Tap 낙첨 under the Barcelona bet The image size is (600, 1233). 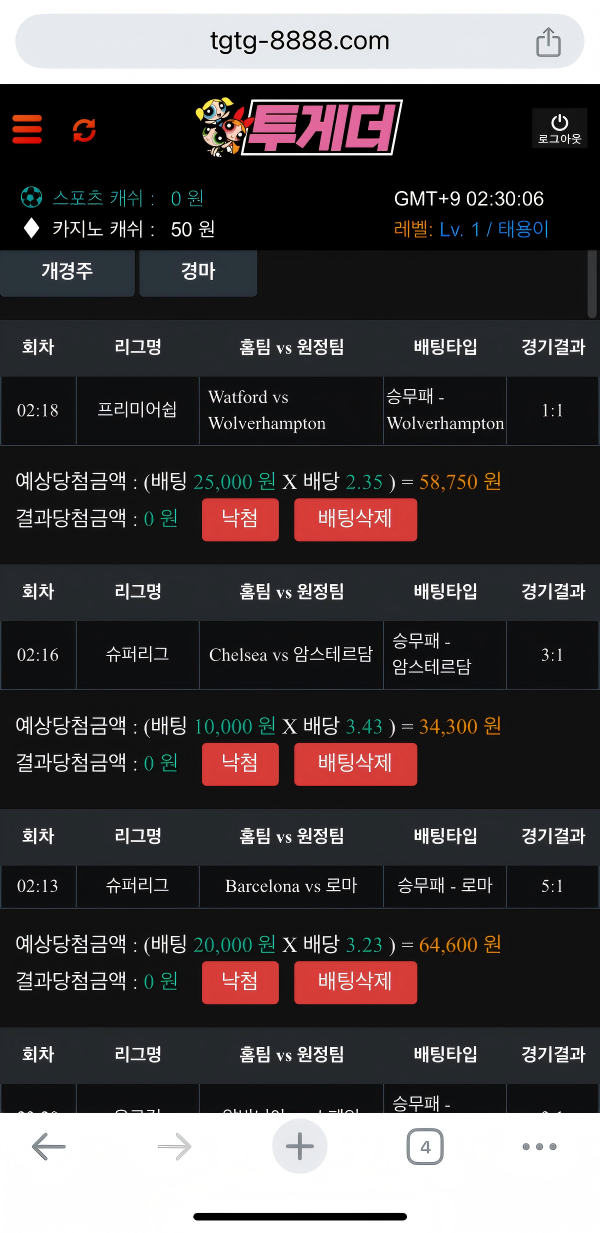click(240, 982)
